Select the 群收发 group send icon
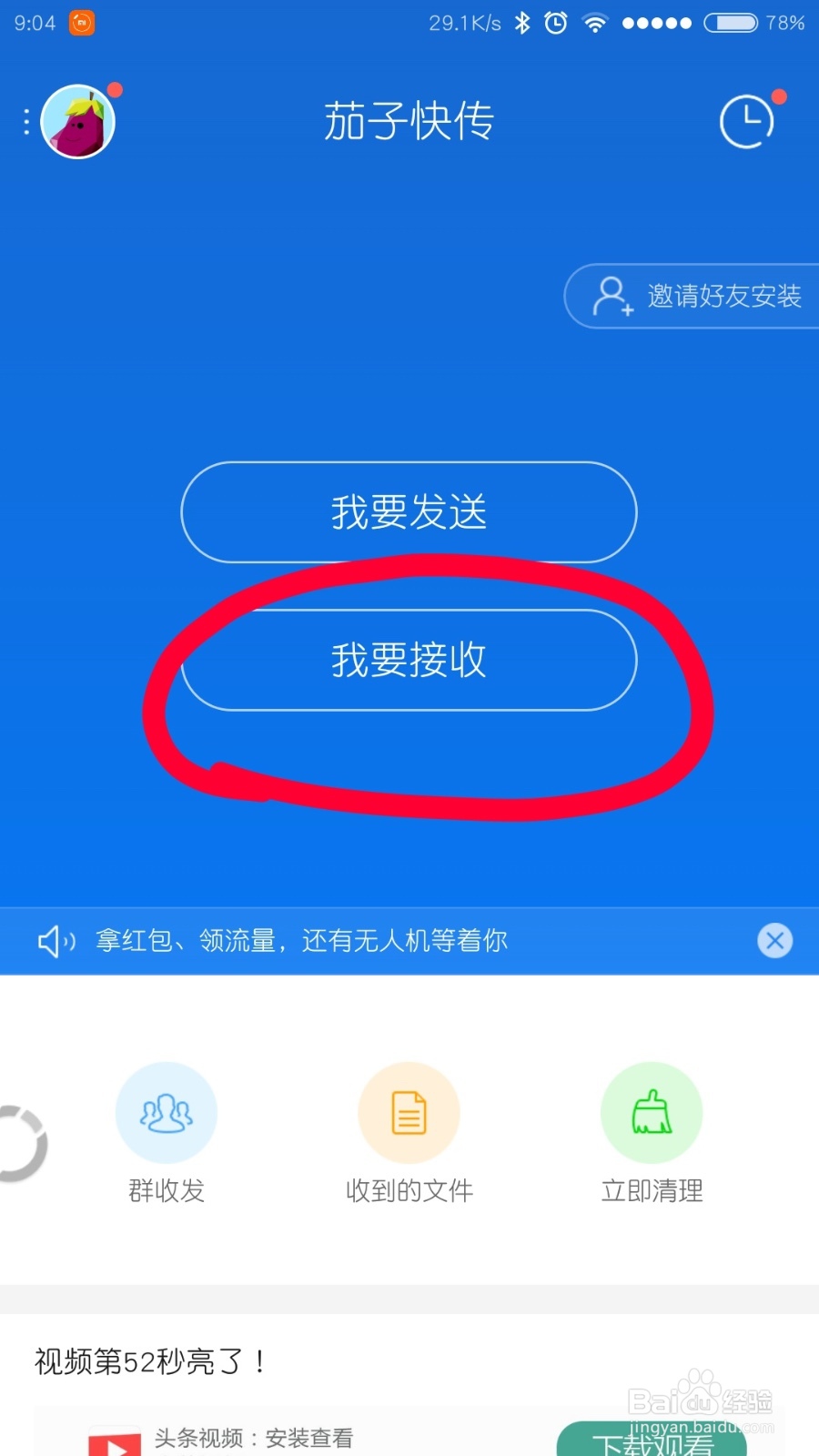 pyautogui.click(x=167, y=1112)
